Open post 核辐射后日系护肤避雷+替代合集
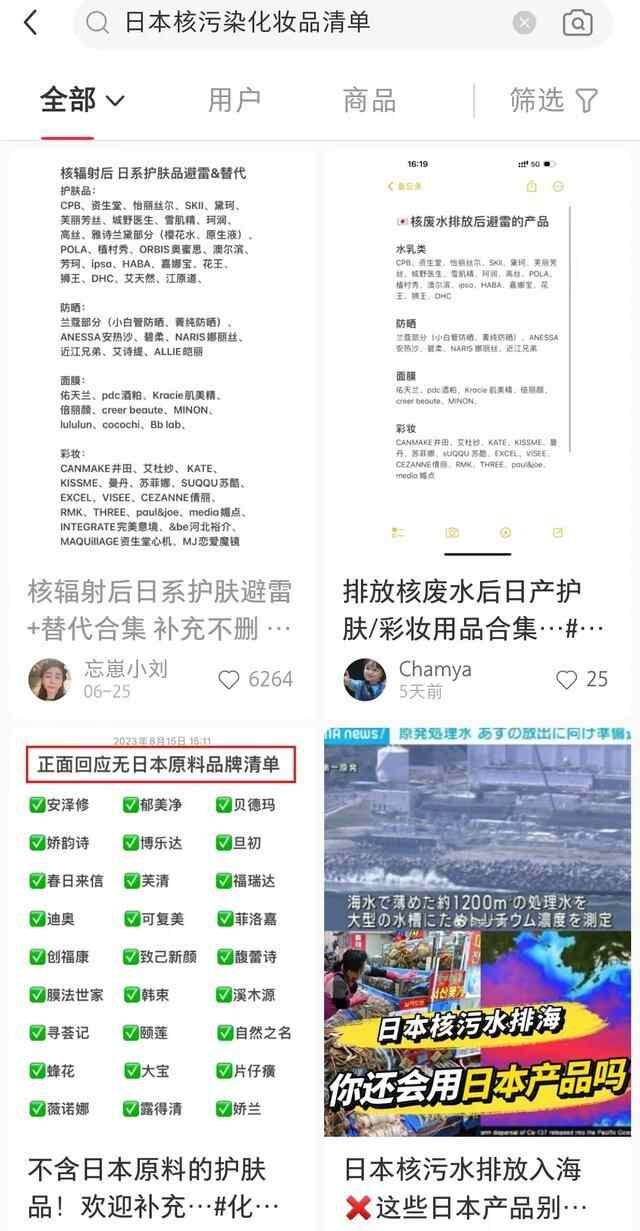 [x=160, y=608]
